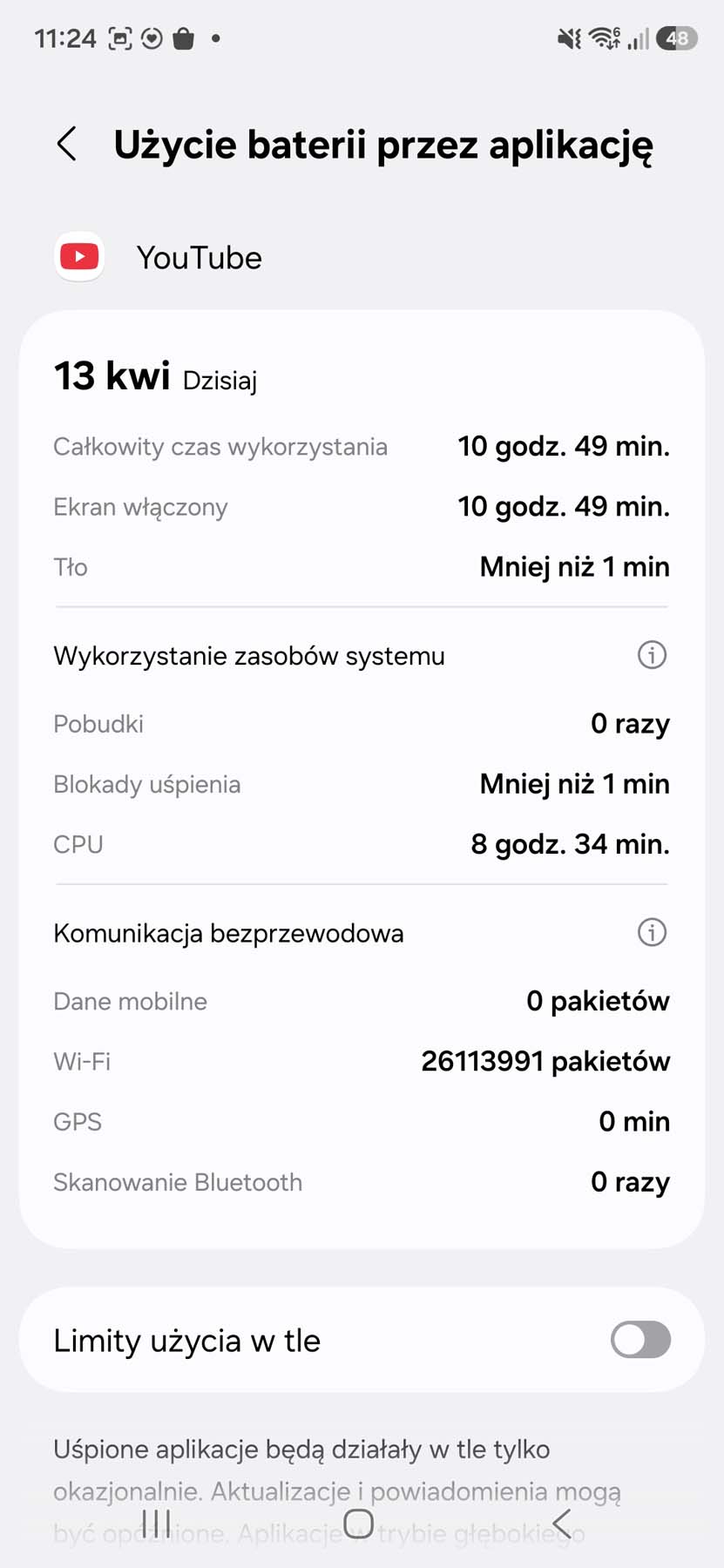Viewport: 724px width, 1568px height.
Task: Tap the navigation bar back key
Action: [563, 1522]
